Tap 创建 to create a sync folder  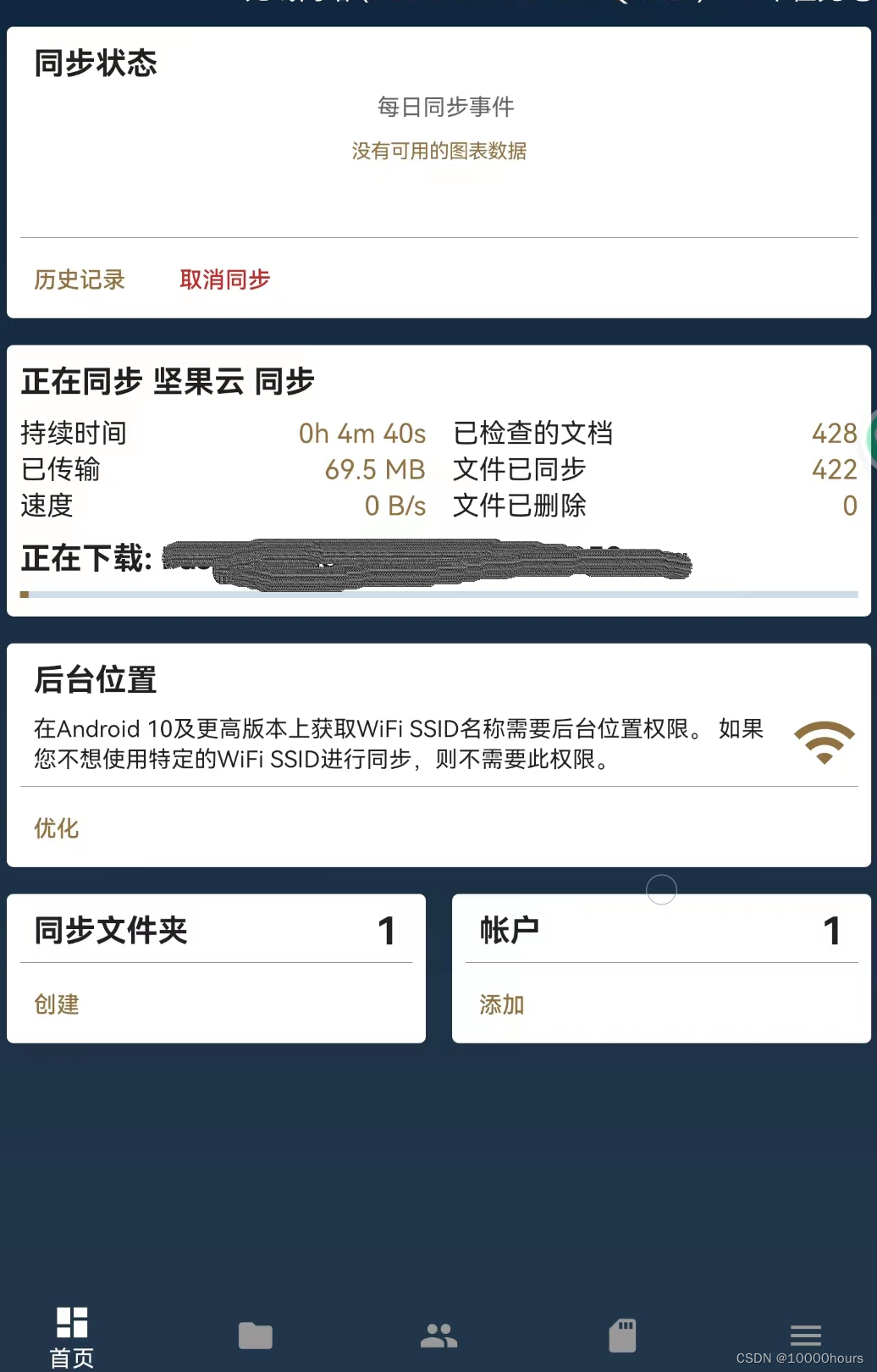(x=56, y=1004)
